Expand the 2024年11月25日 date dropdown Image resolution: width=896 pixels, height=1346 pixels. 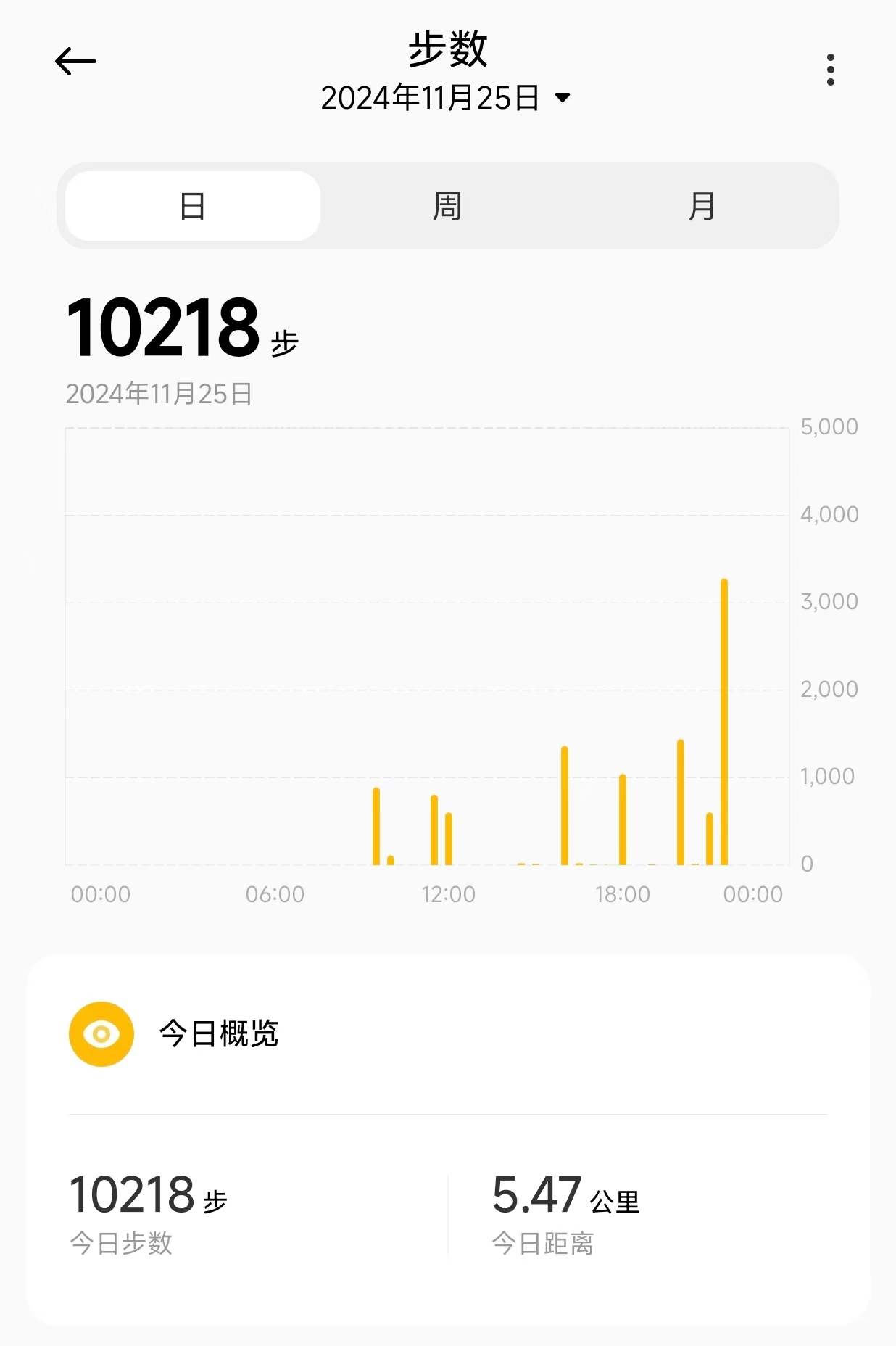tap(446, 97)
